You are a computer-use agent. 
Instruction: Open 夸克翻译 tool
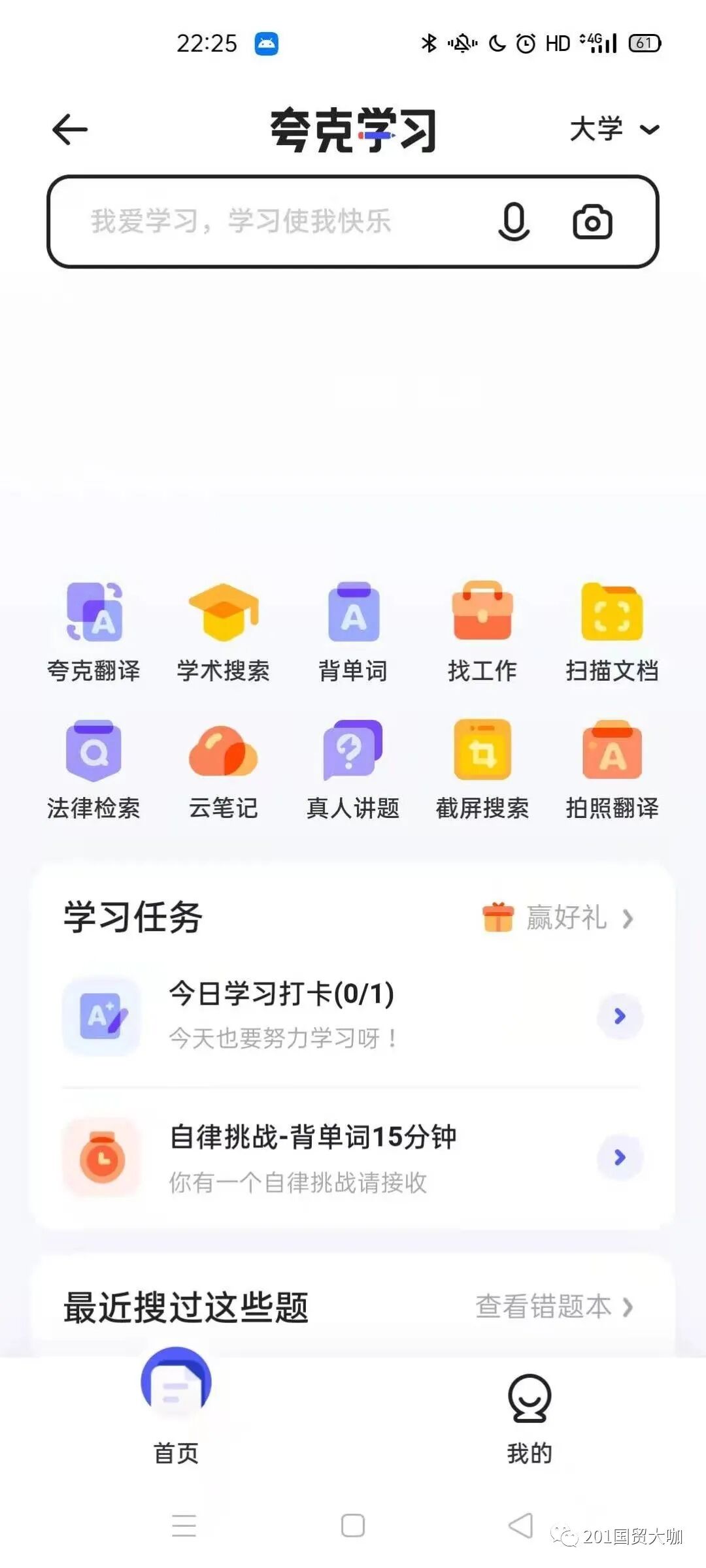tap(93, 631)
